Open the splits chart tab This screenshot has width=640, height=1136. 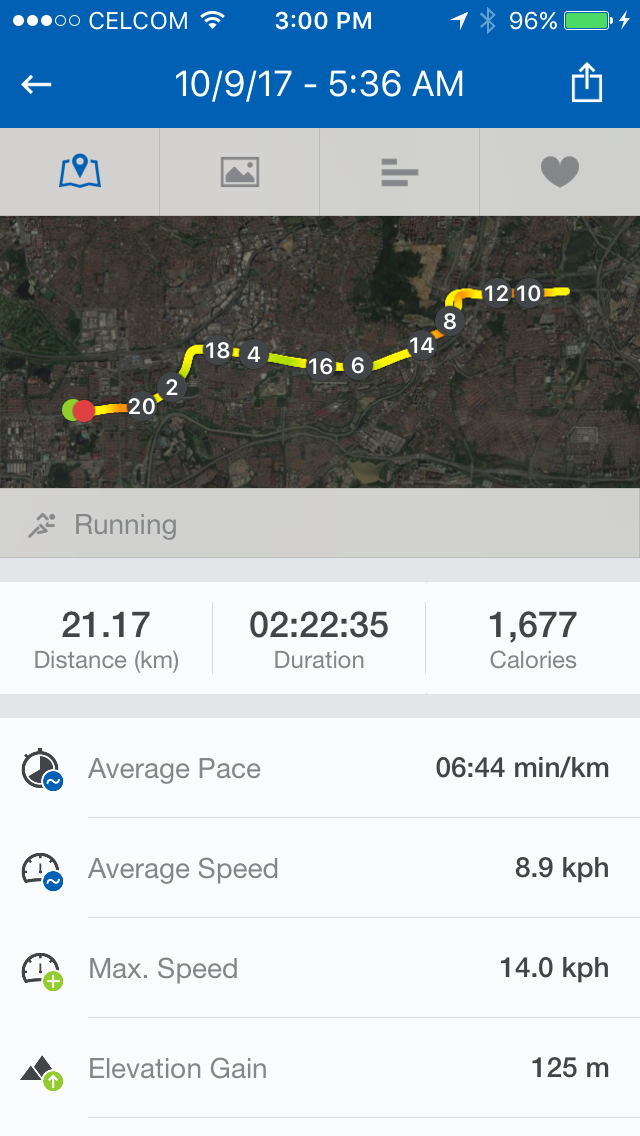tap(400, 172)
